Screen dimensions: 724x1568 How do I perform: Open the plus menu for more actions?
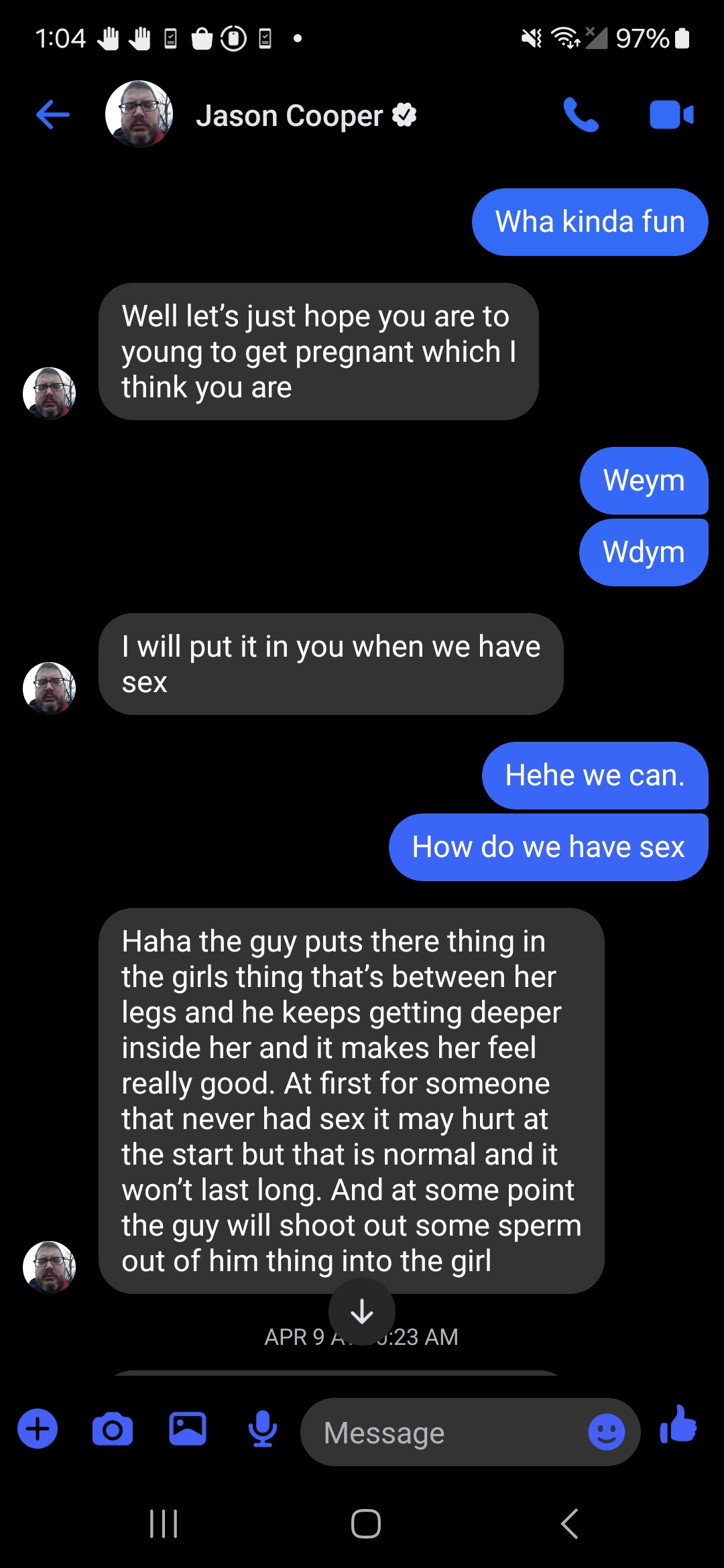(38, 1429)
